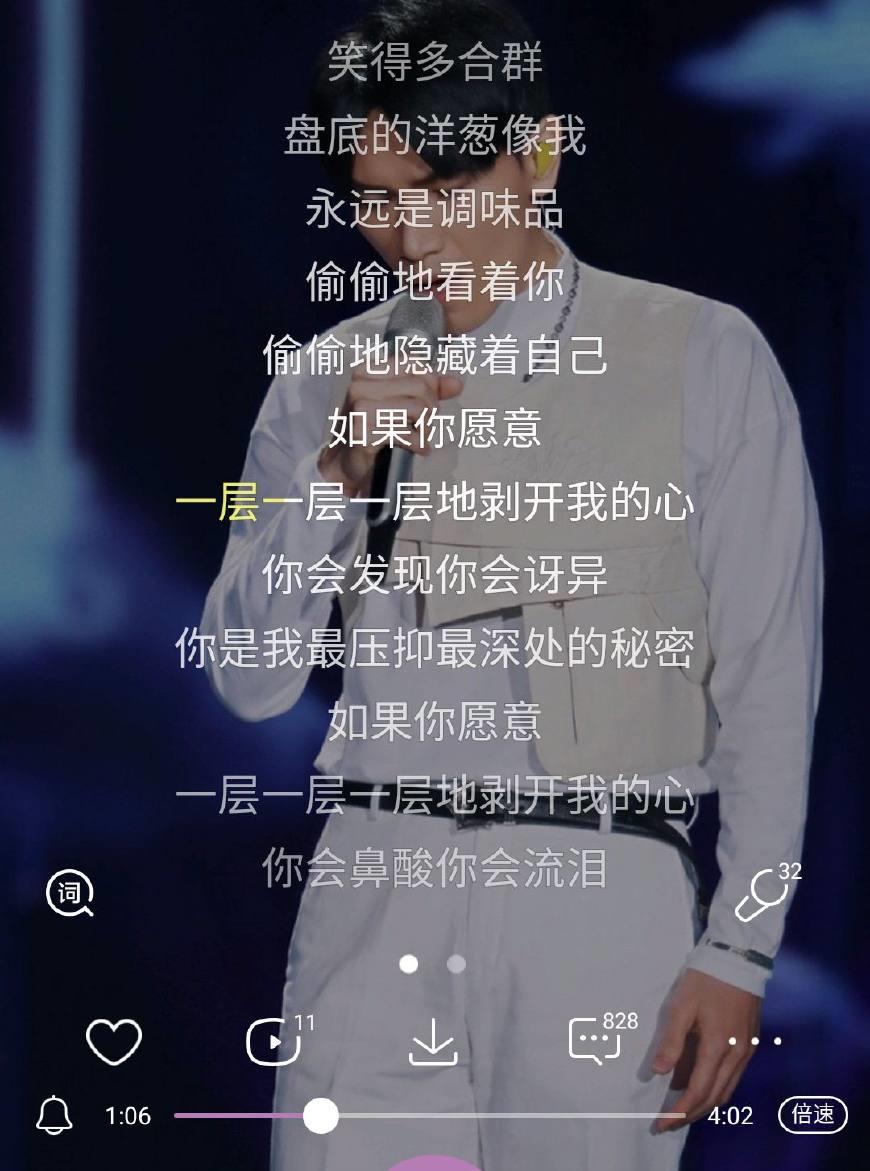The width and height of the screenshot is (870, 1171).
Task: Like this song with the heart
Action: [x=114, y=1042]
